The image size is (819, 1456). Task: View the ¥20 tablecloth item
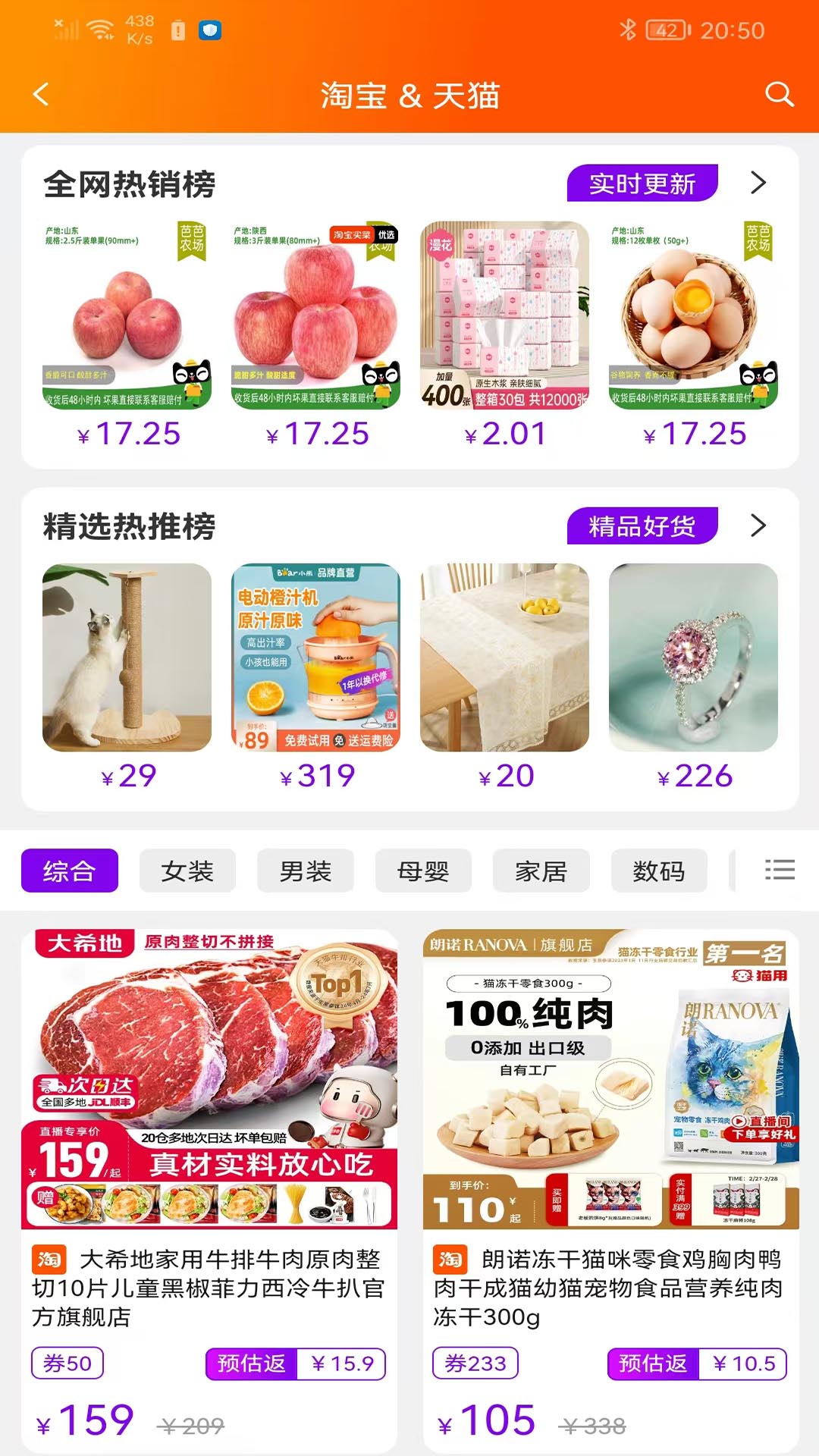[x=505, y=658]
